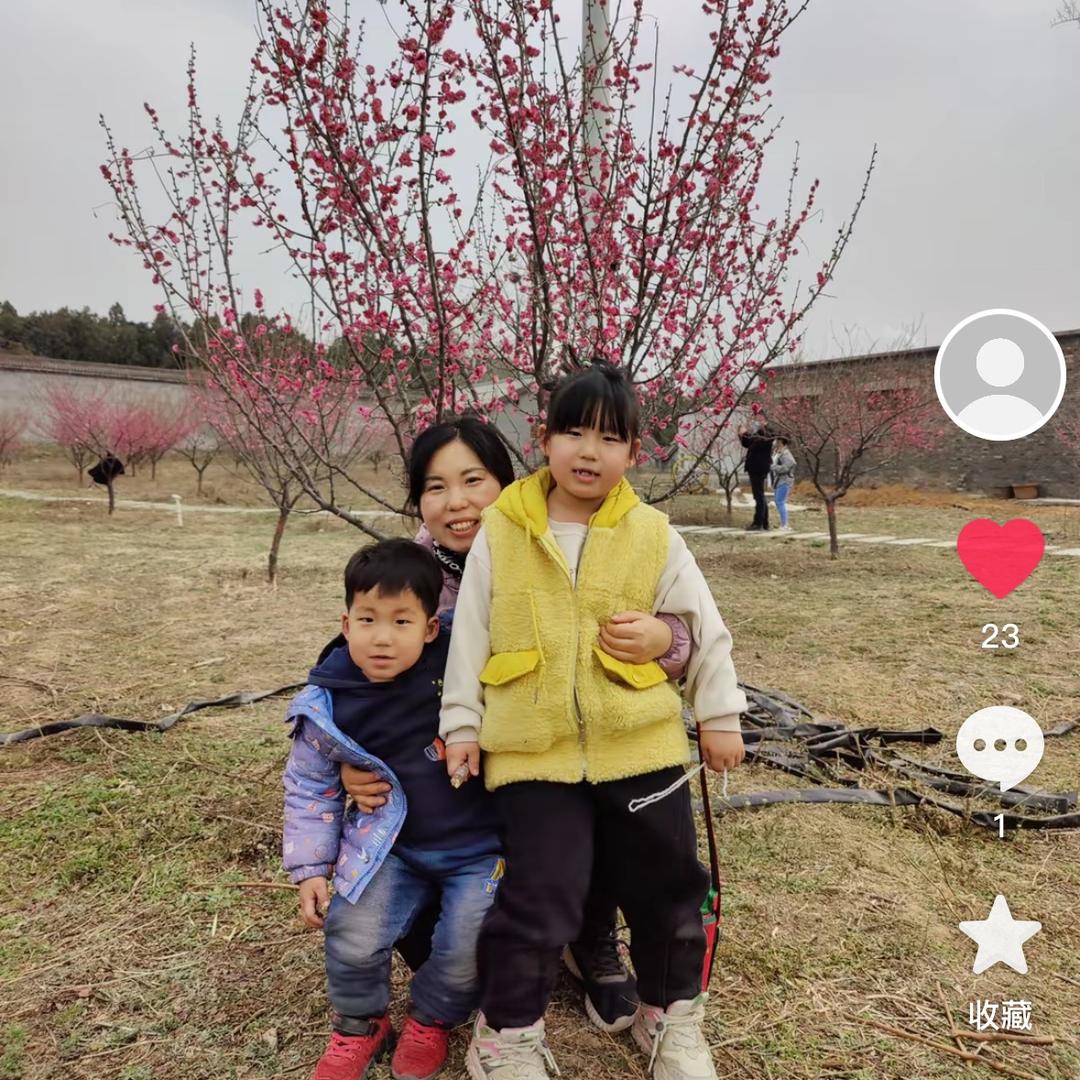Like this post with the heart
This screenshot has width=1080, height=1080.
point(1000,557)
